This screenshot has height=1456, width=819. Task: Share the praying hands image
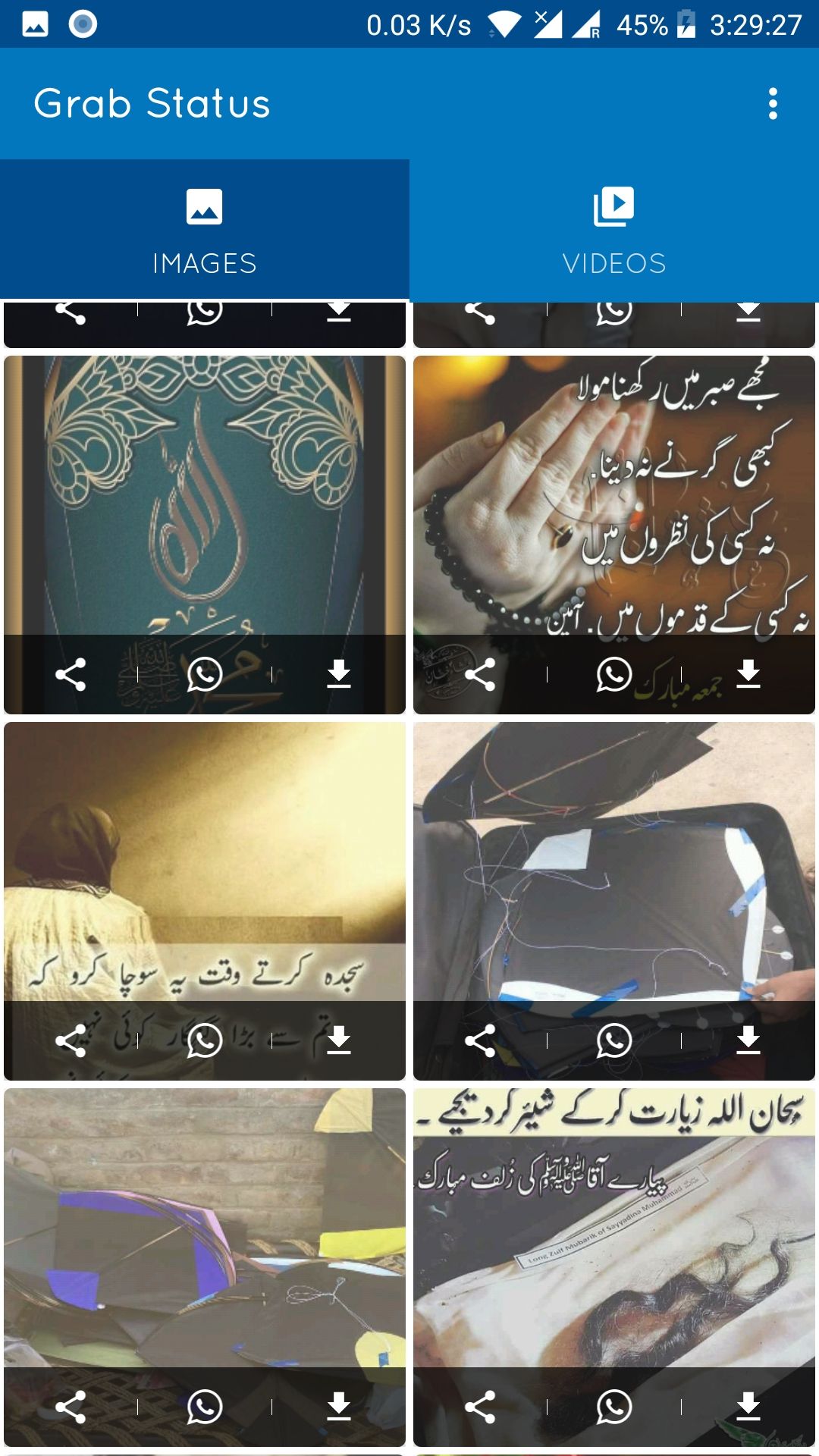(x=480, y=674)
